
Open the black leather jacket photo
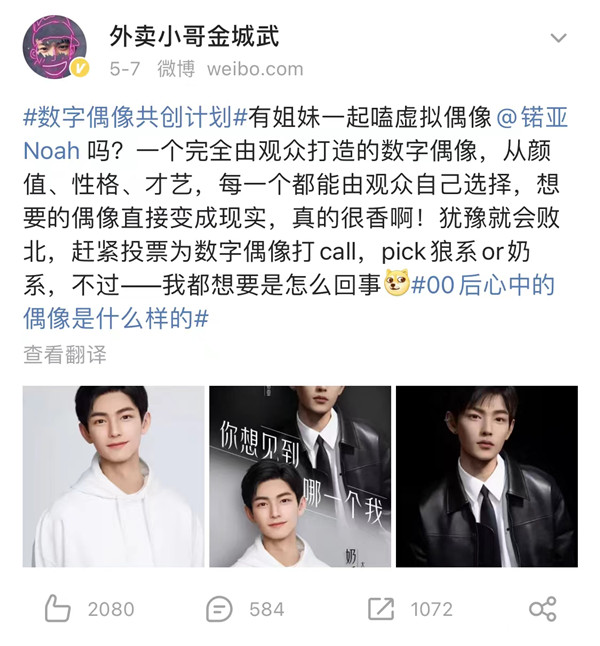coord(486,476)
